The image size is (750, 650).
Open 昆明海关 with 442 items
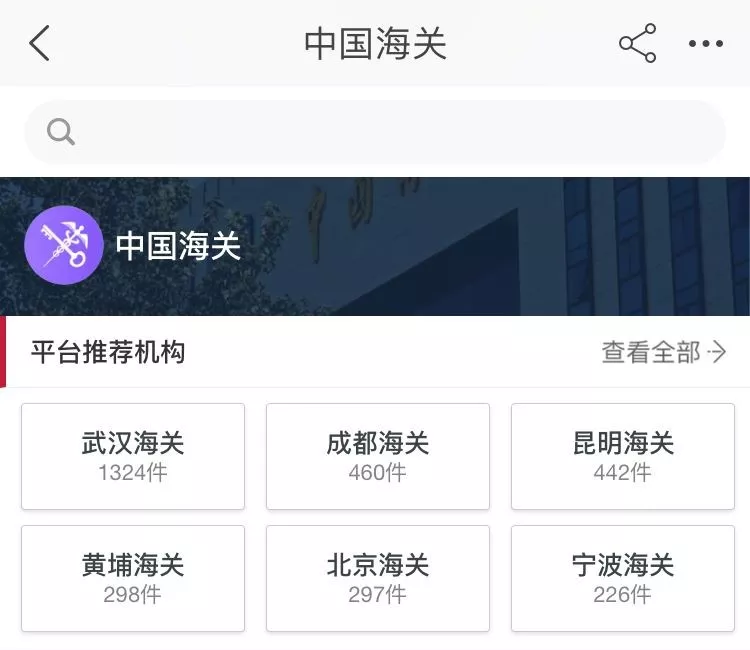point(622,456)
